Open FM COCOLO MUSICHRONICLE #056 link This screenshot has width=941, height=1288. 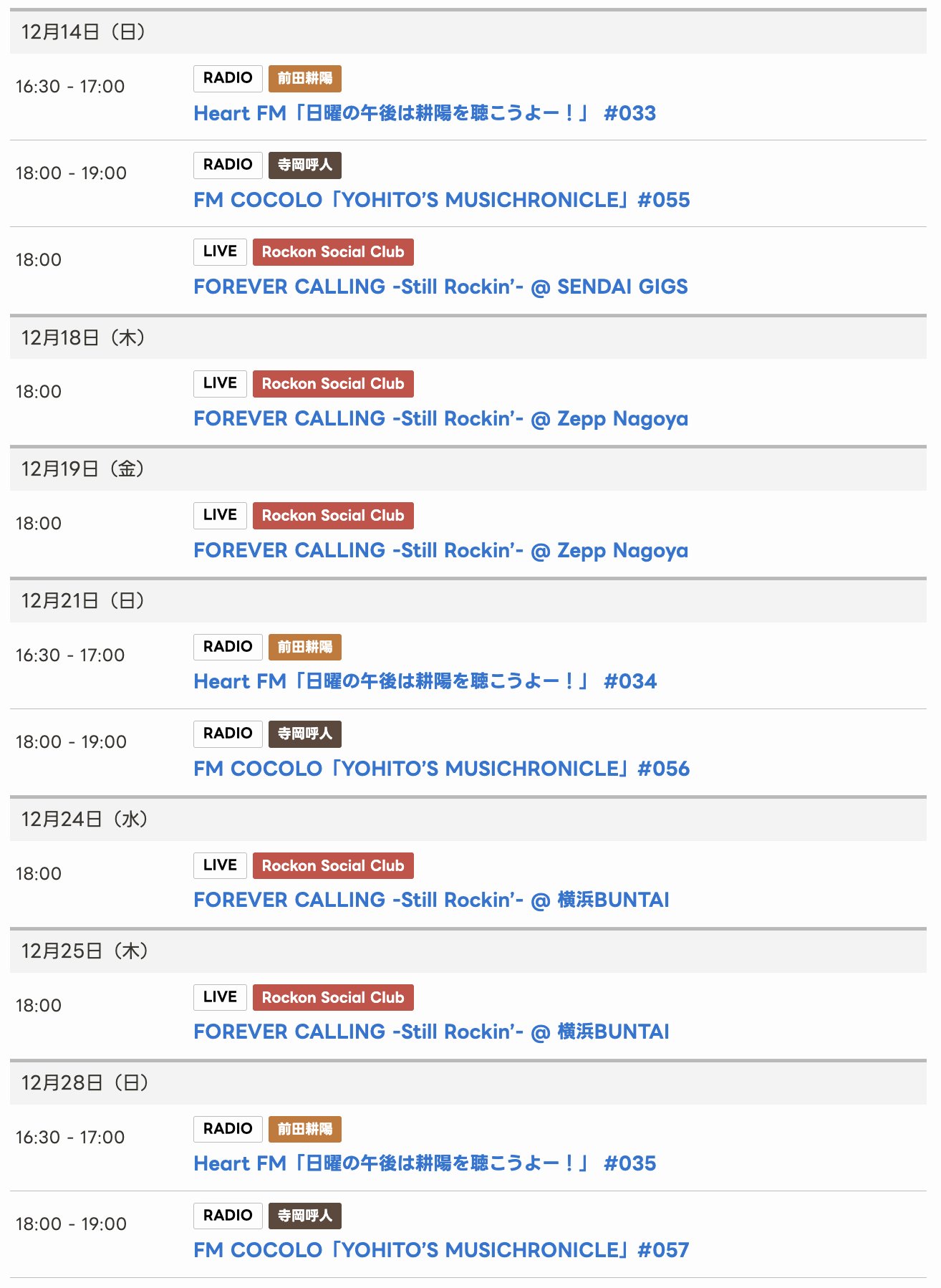pos(441,769)
